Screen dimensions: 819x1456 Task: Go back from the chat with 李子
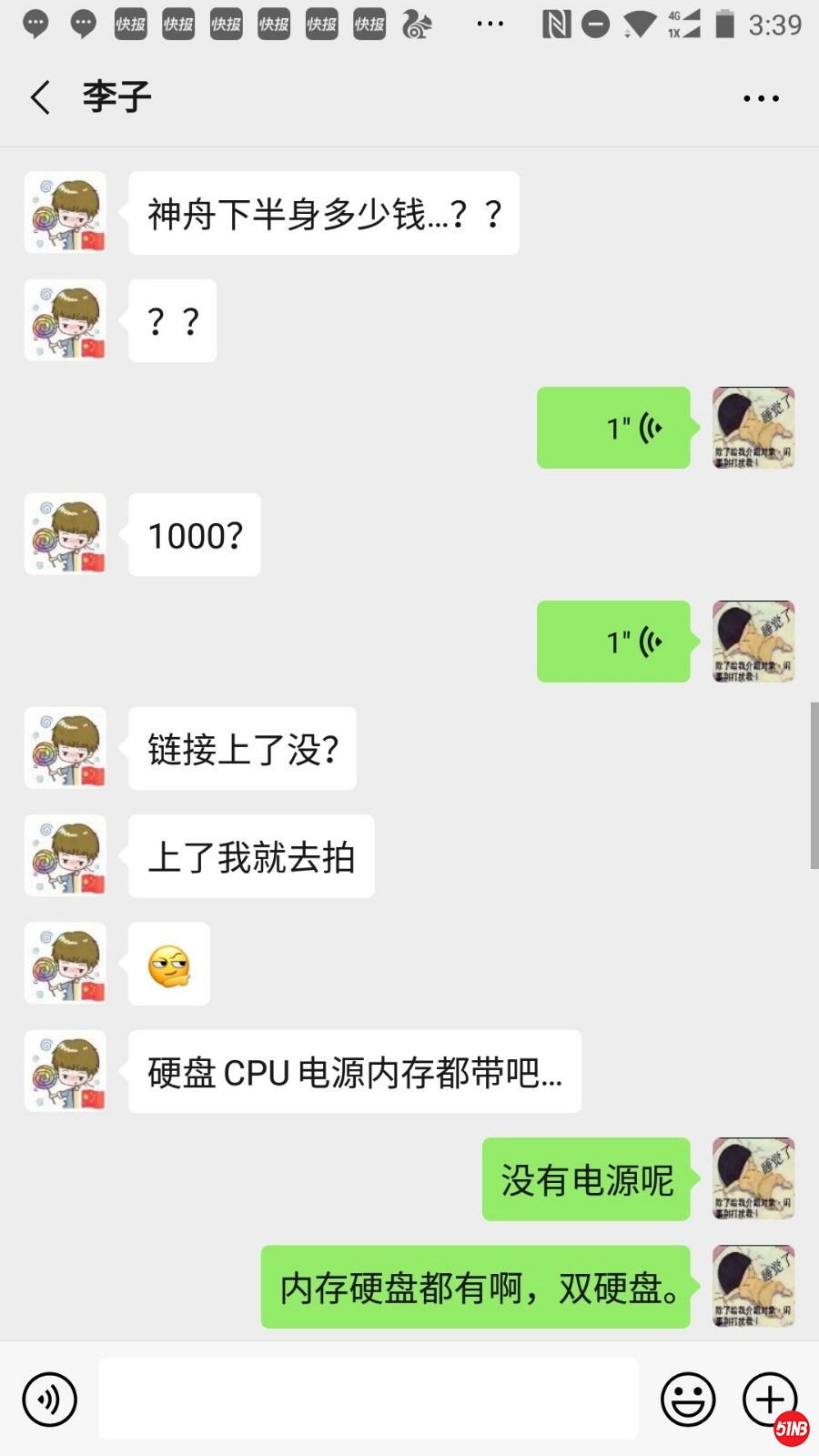tap(41, 97)
